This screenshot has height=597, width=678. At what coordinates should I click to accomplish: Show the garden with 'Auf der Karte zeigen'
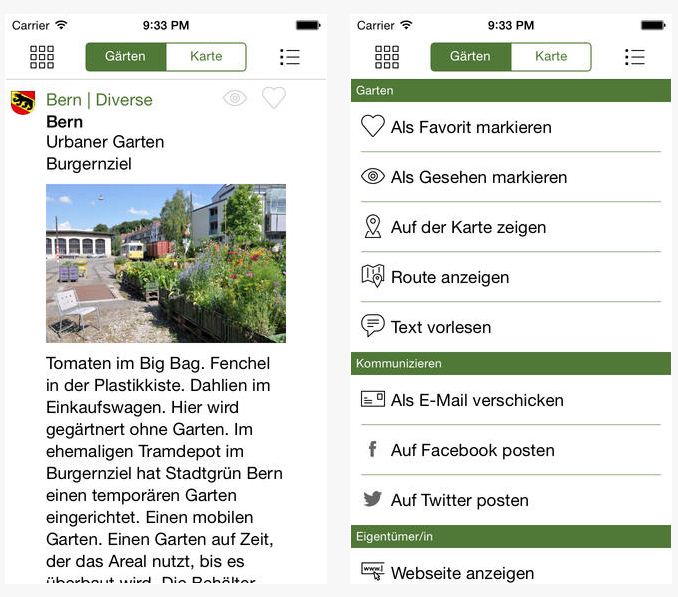tap(468, 227)
